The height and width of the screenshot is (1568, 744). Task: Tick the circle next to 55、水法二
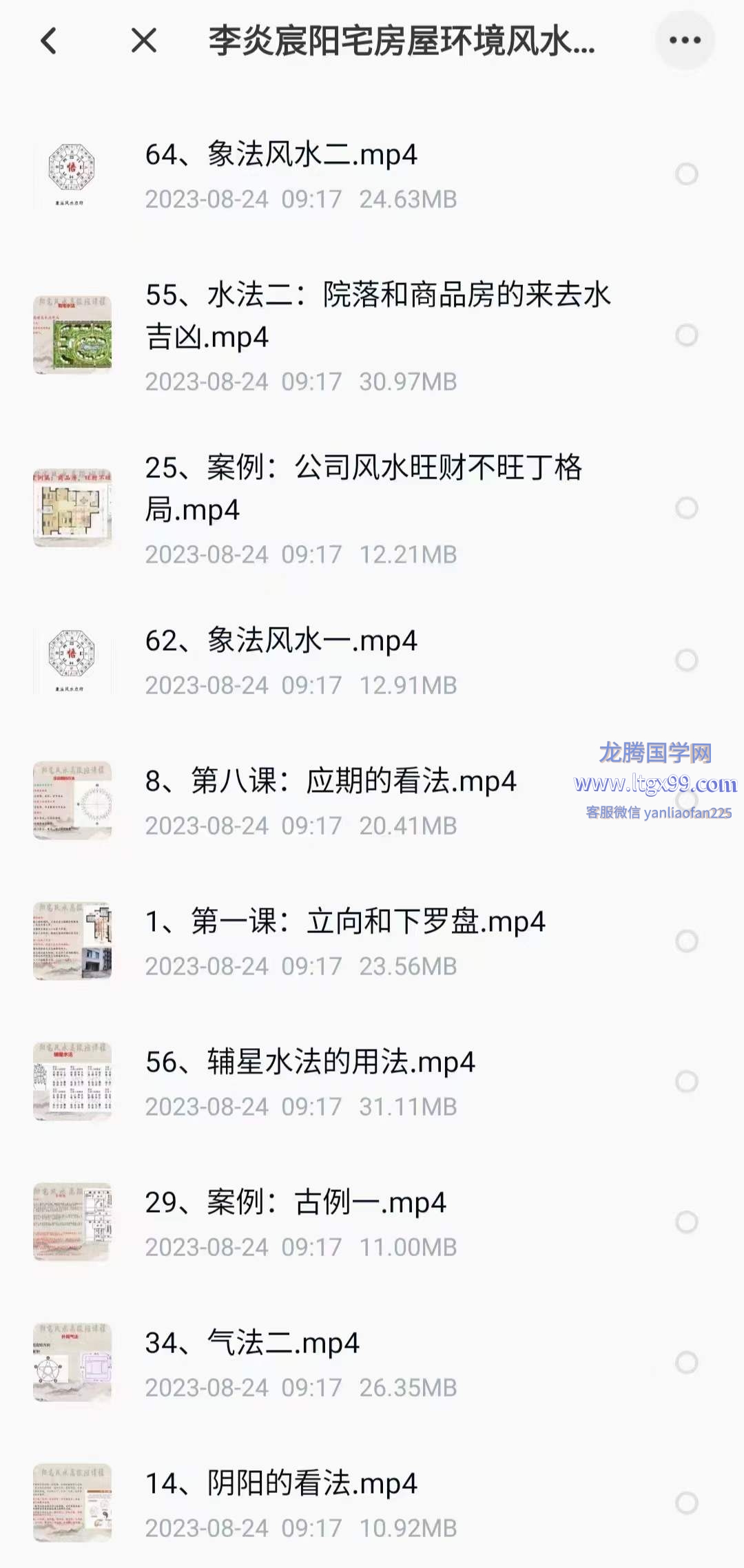coord(686,335)
